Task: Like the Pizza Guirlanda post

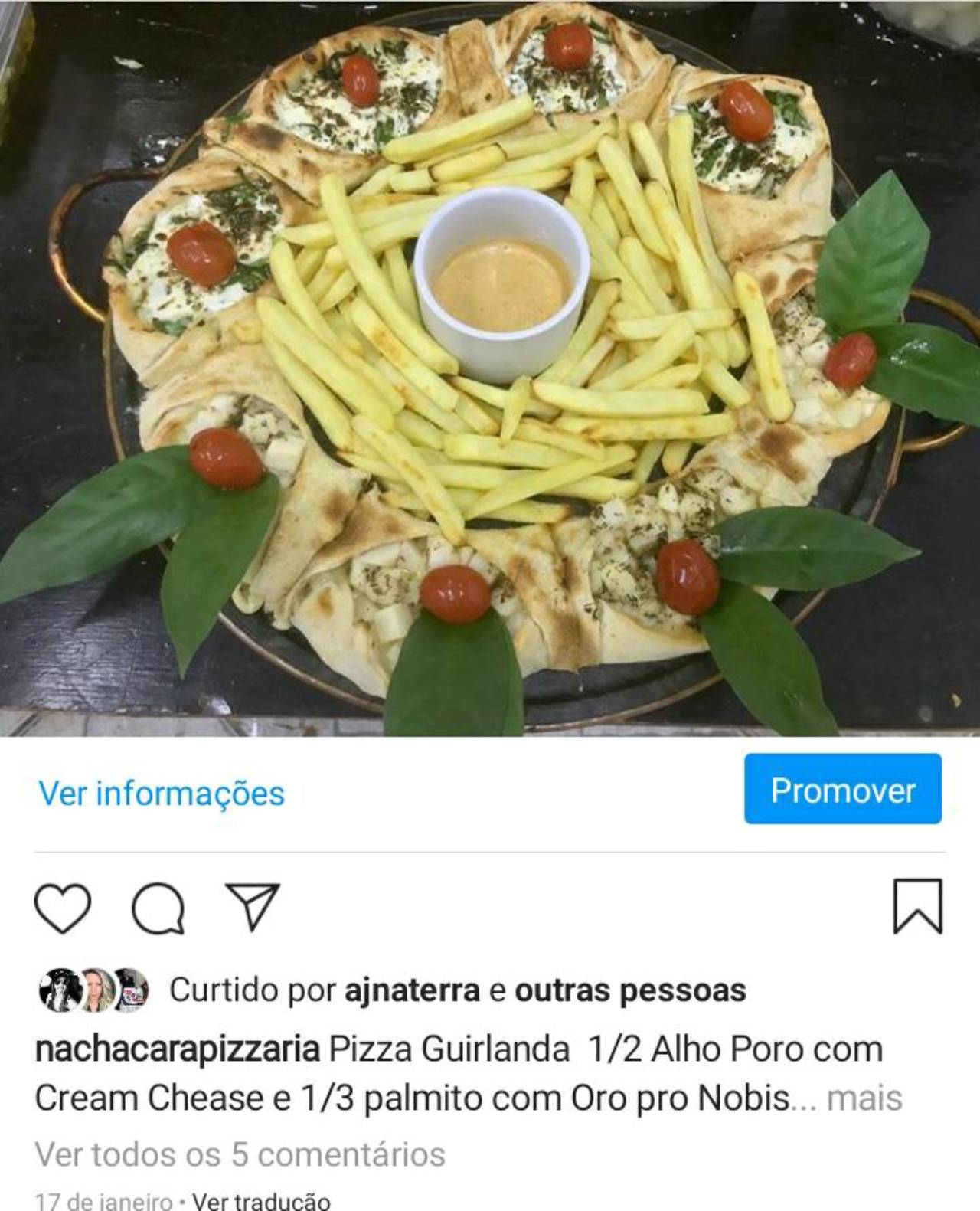Action: click(x=63, y=908)
